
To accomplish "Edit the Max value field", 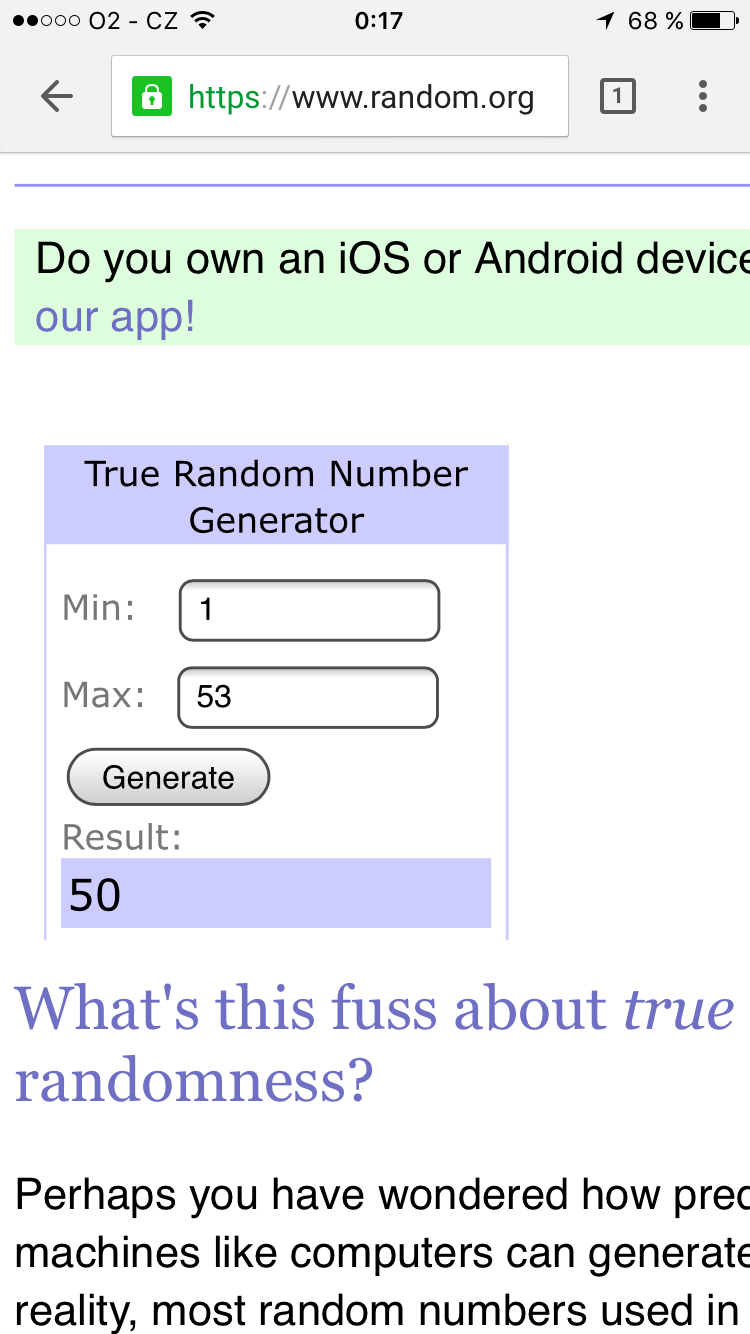I will [x=308, y=697].
